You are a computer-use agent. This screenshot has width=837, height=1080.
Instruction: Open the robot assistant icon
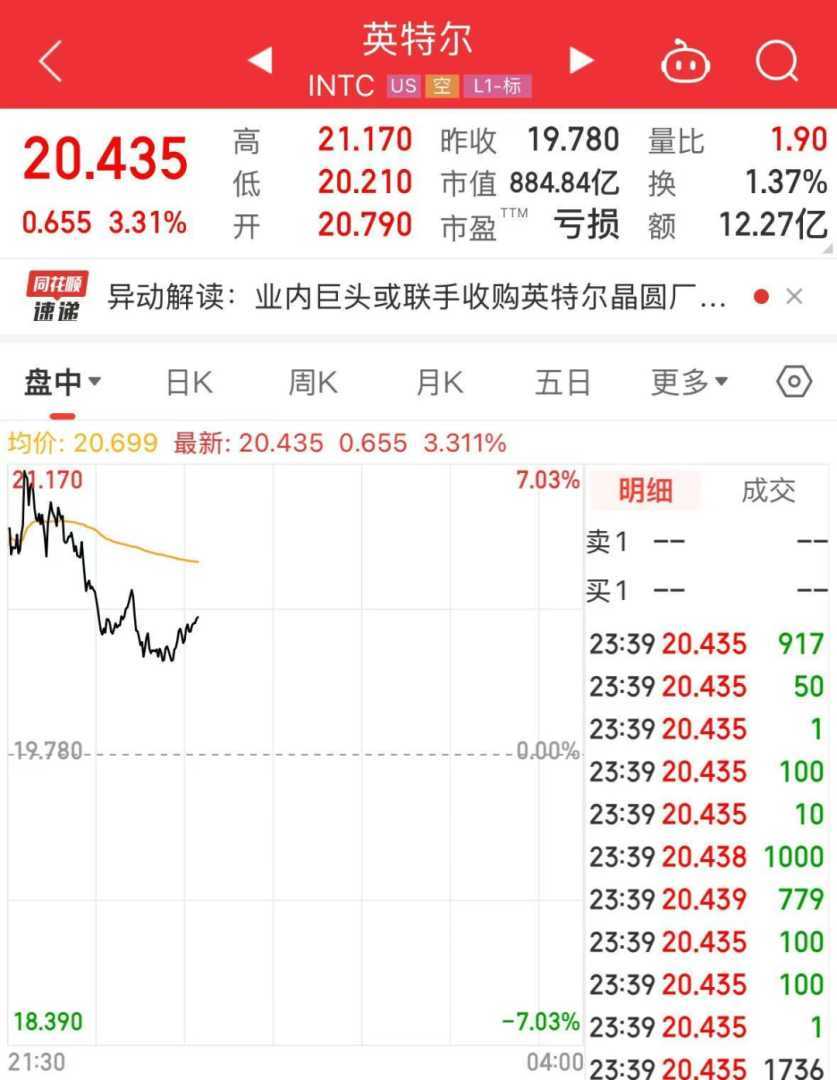(x=685, y=62)
